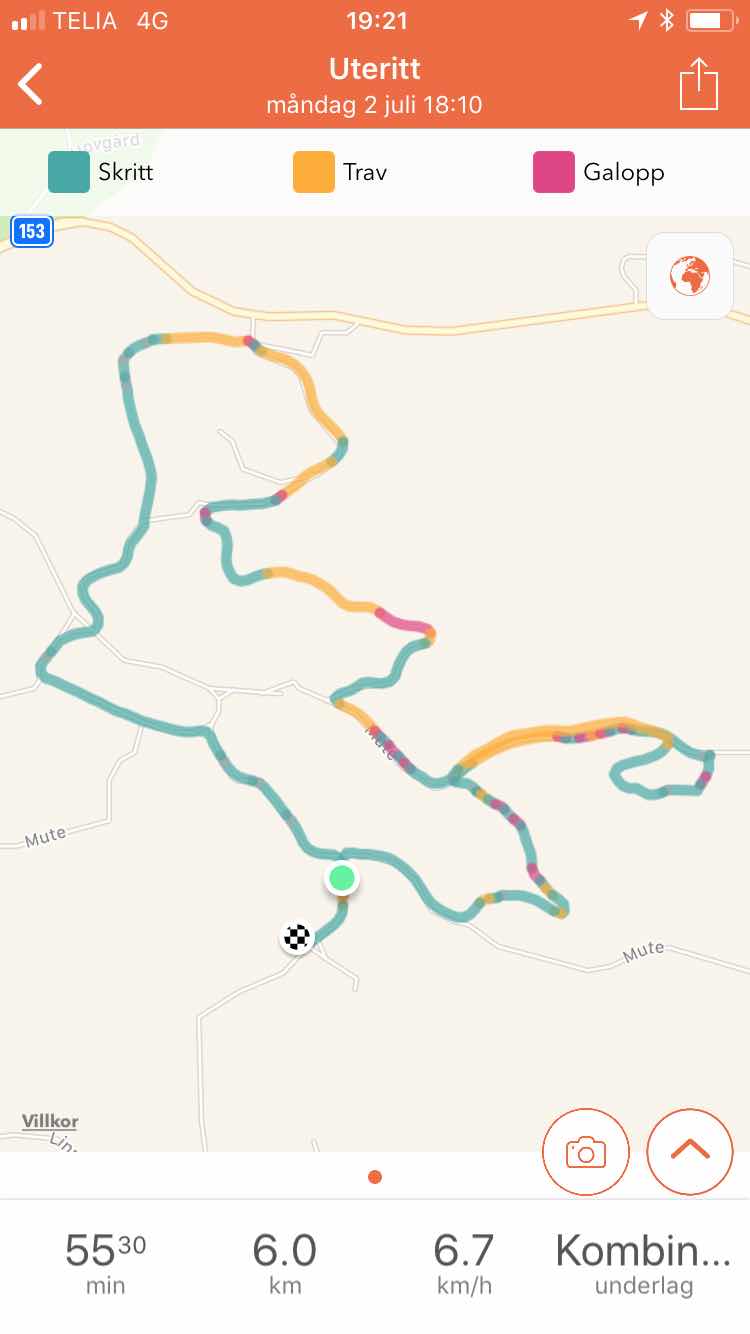
Task: Tap the green start point marker
Action: [x=342, y=879]
